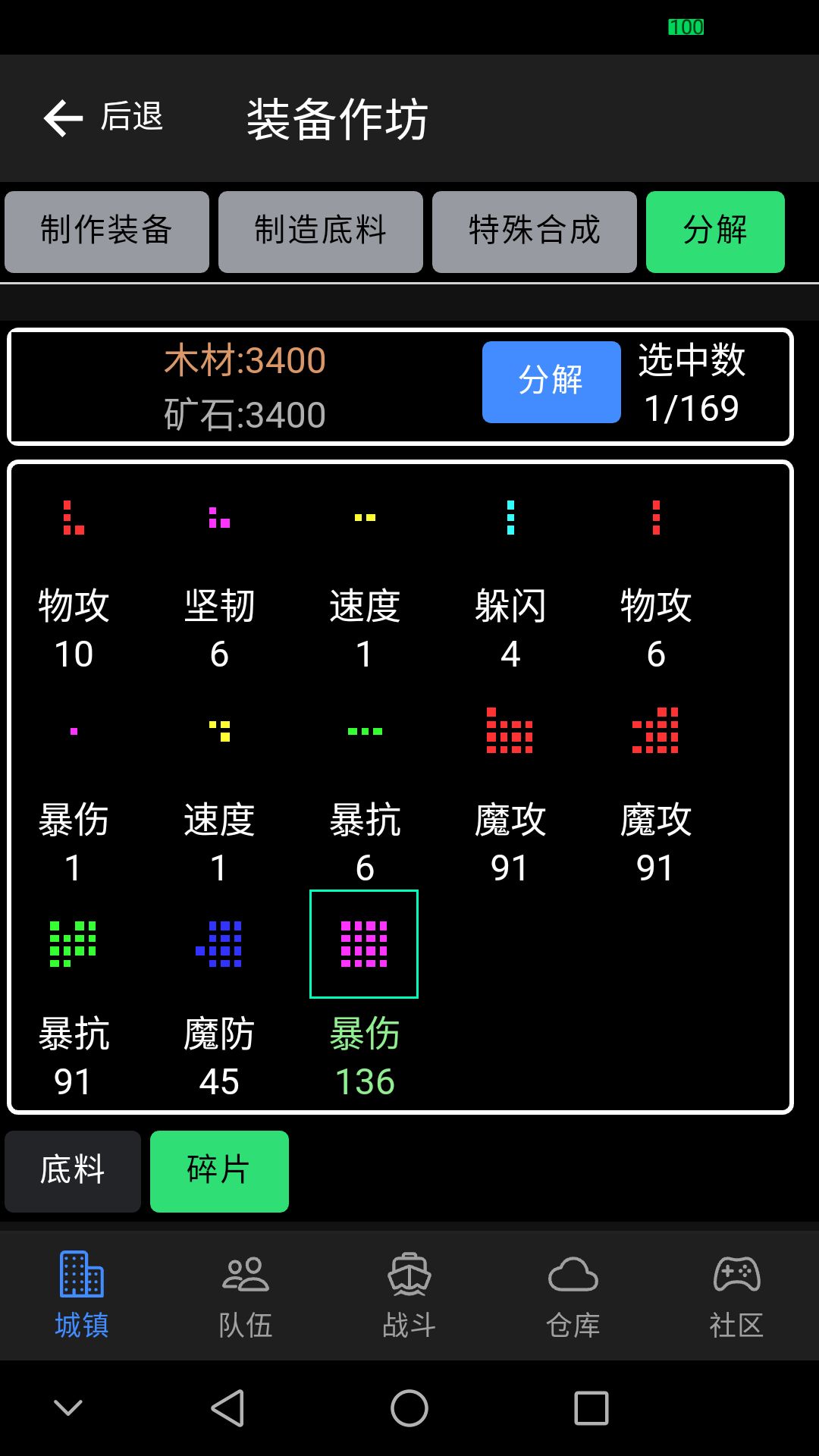The image size is (819, 1456).
Task: Switch to the 底料 material view
Action: [72, 1172]
